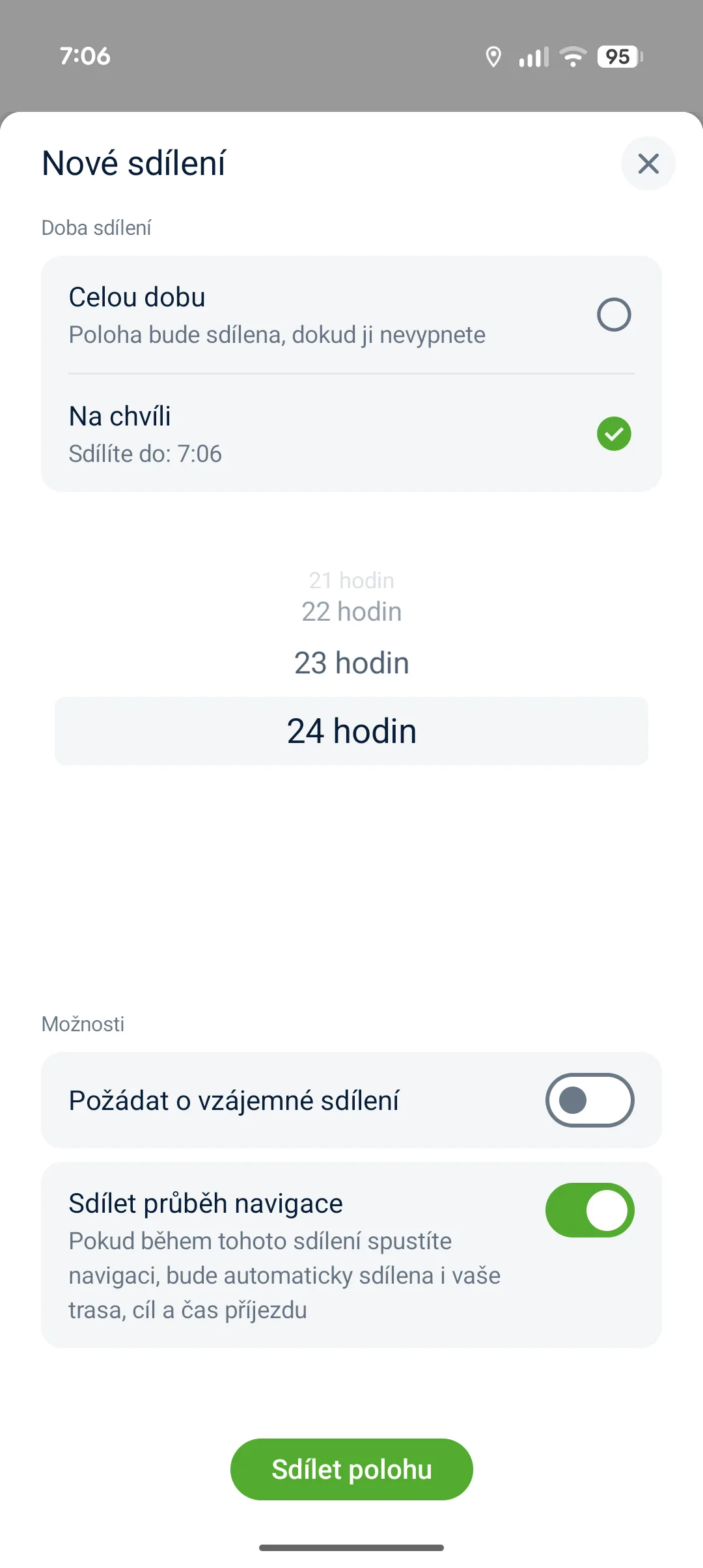Select the Na chvíli sharing option

tap(613, 434)
